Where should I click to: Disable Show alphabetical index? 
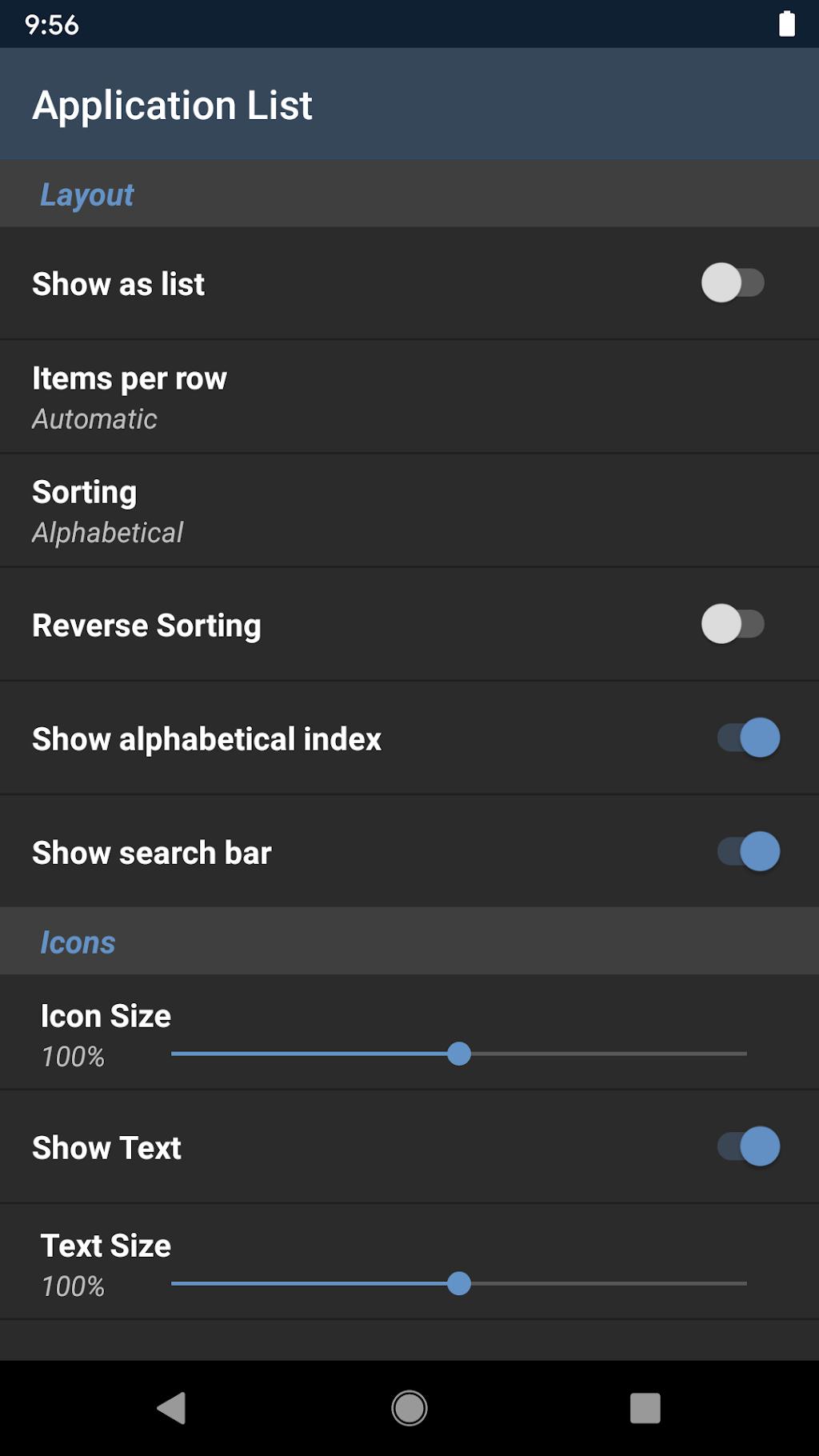(748, 738)
